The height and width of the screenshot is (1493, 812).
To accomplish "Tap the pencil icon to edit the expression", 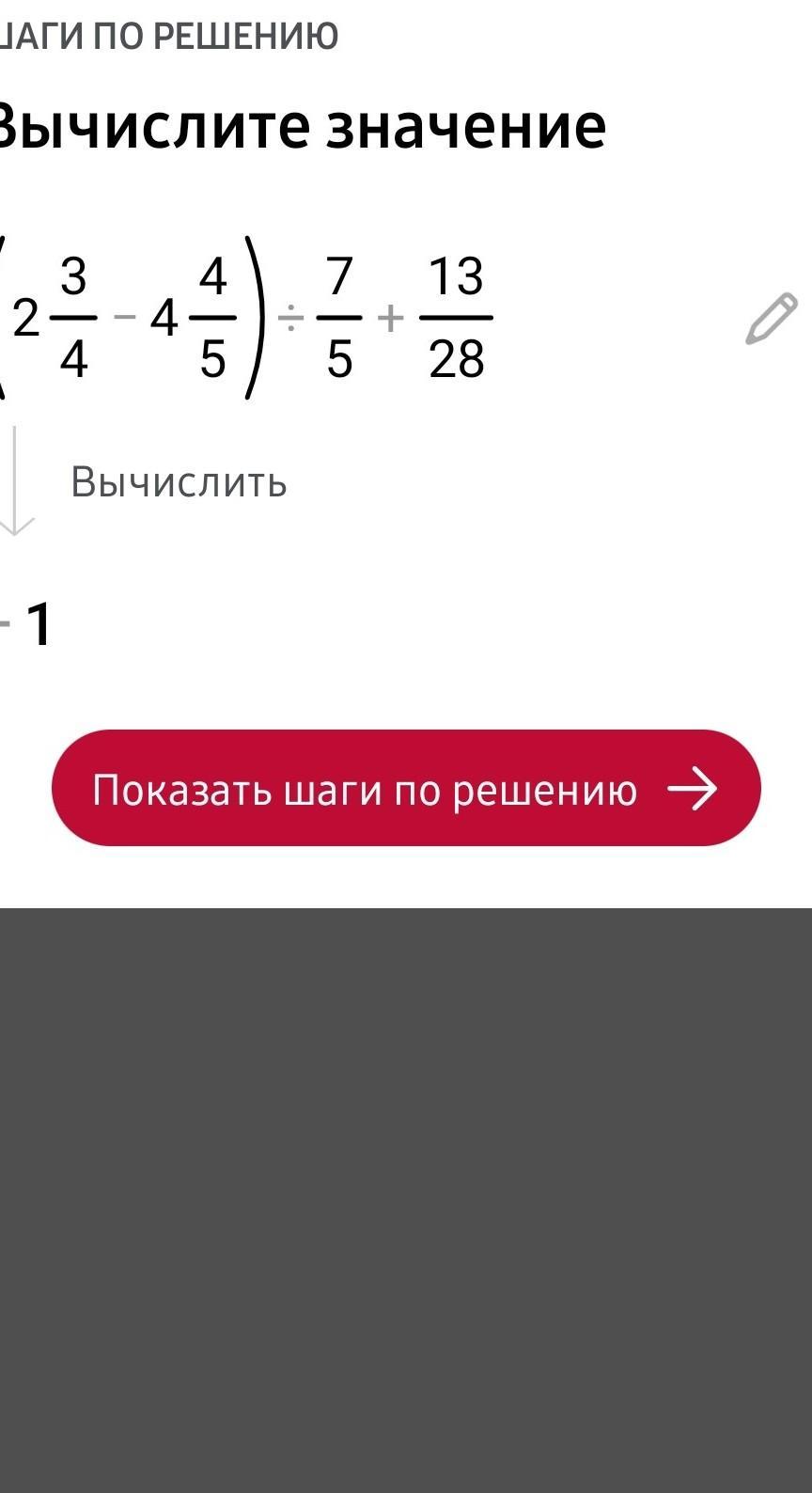I will [x=771, y=319].
